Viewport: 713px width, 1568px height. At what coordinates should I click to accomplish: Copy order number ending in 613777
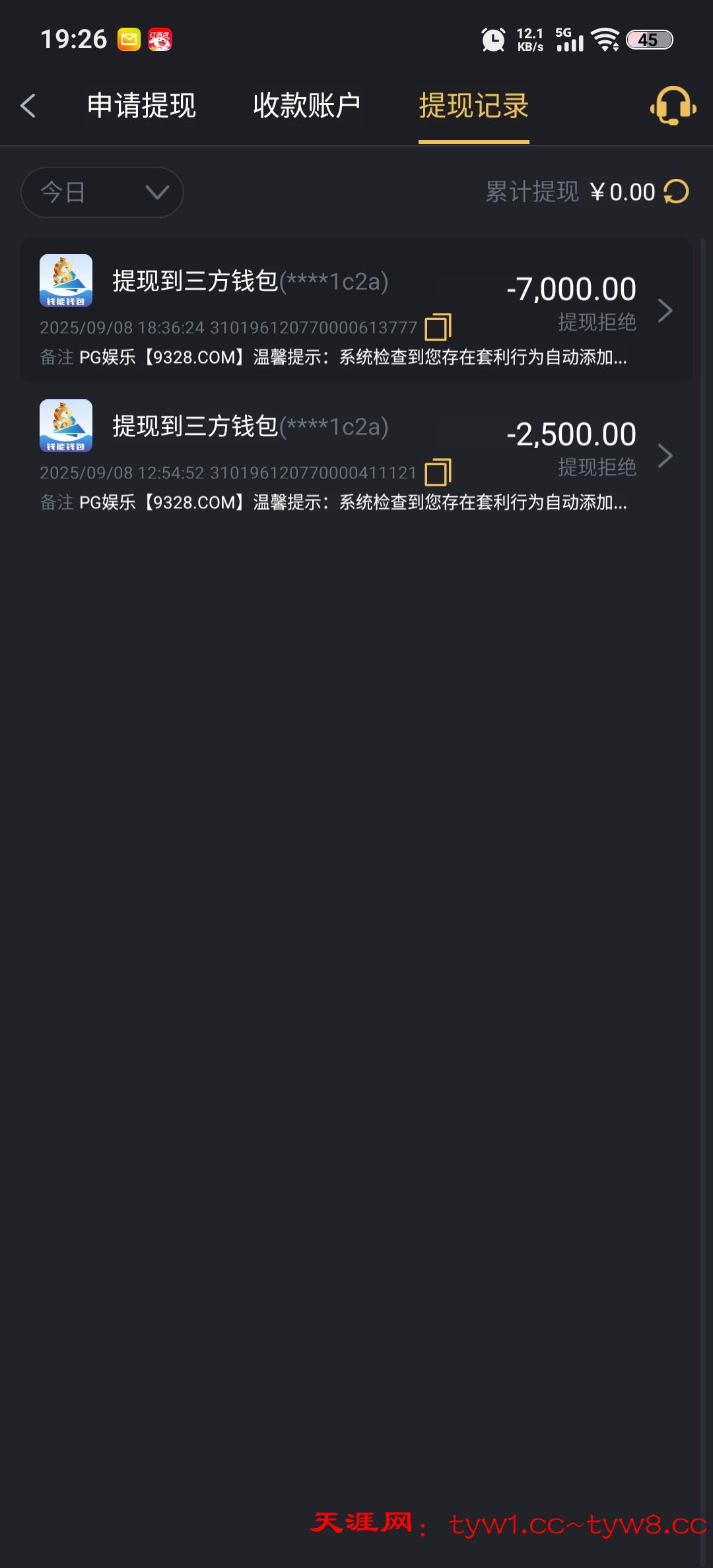click(438, 327)
